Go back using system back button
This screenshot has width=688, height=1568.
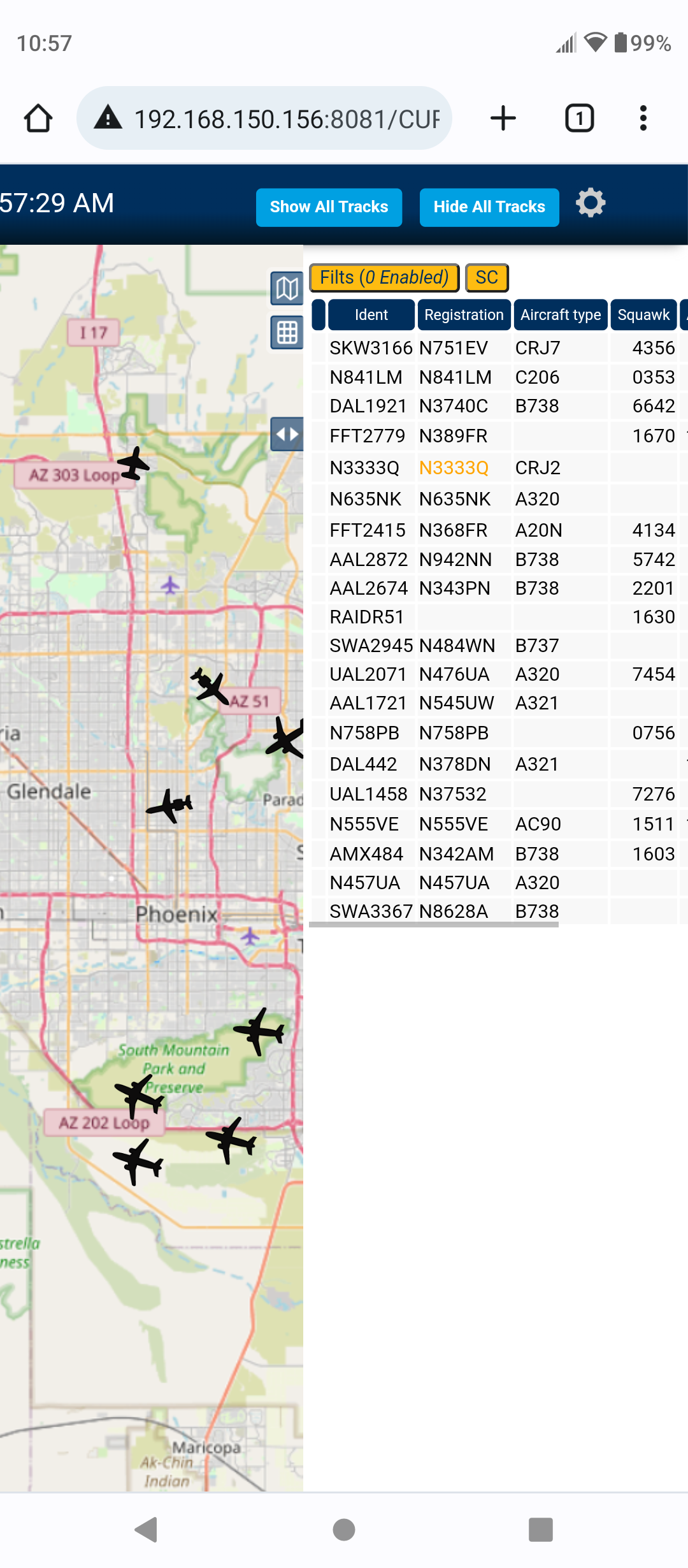point(147,1530)
